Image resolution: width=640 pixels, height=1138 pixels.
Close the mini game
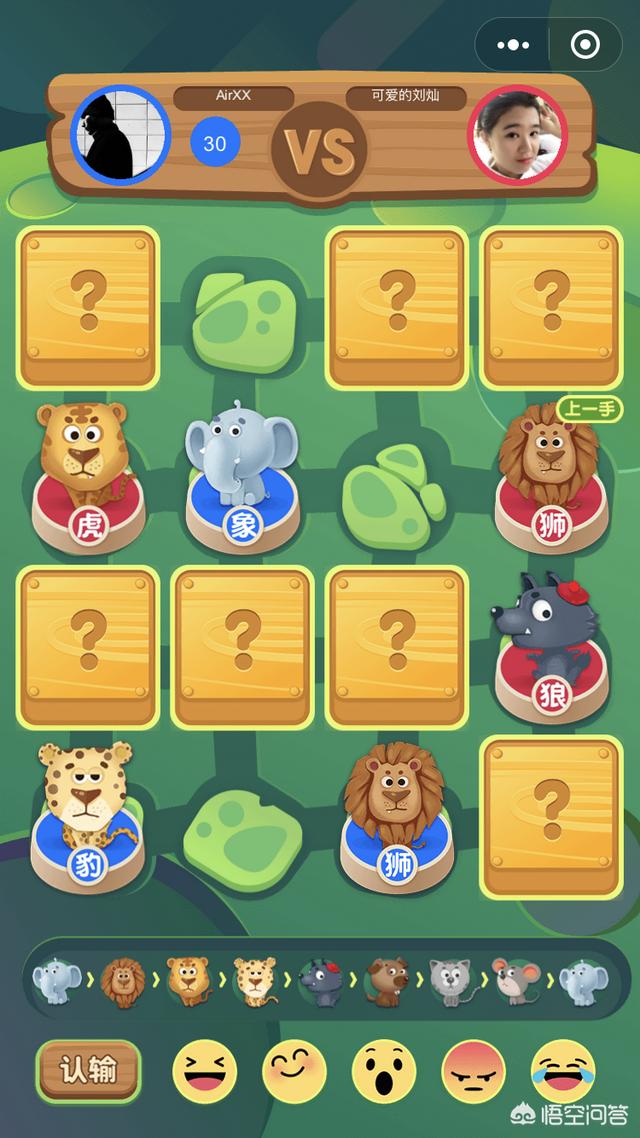[x=584, y=45]
